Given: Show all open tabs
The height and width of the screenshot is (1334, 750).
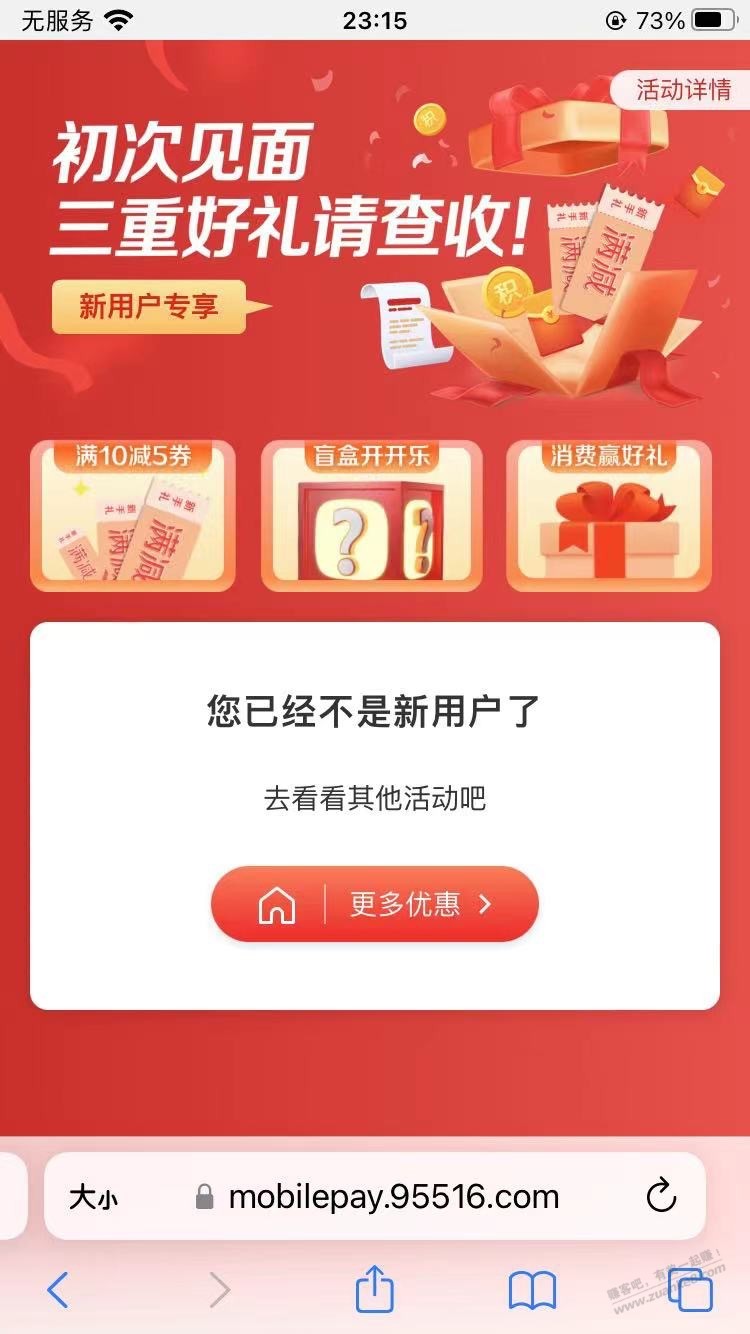Looking at the screenshot, I should pyautogui.click(x=690, y=1290).
